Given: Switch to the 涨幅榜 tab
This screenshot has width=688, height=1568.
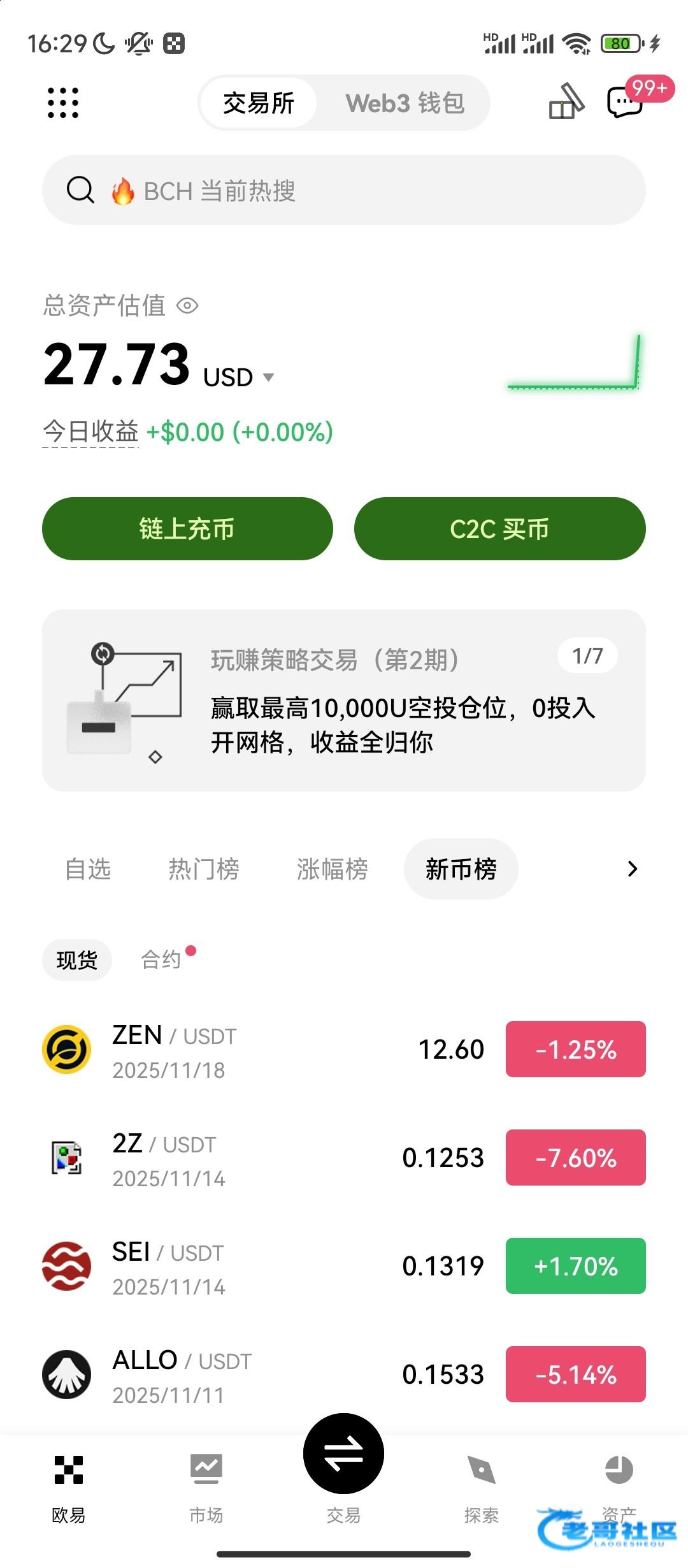Looking at the screenshot, I should click(332, 869).
